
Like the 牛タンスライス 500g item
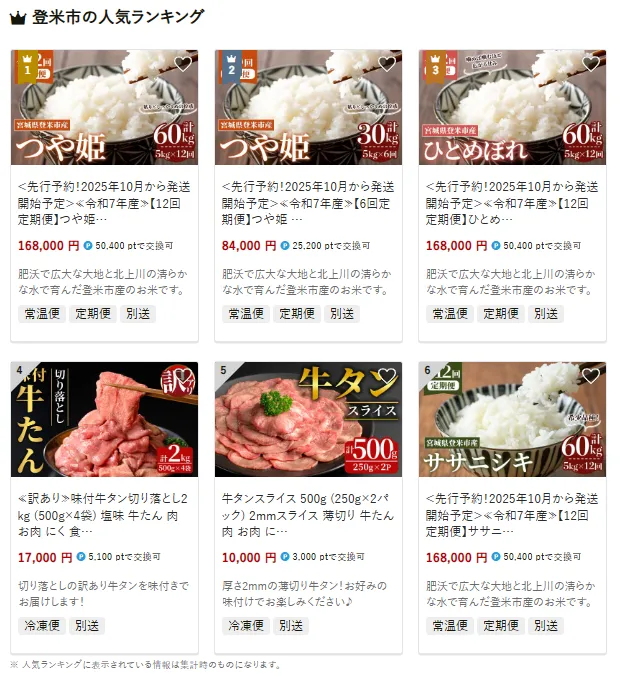click(387, 376)
